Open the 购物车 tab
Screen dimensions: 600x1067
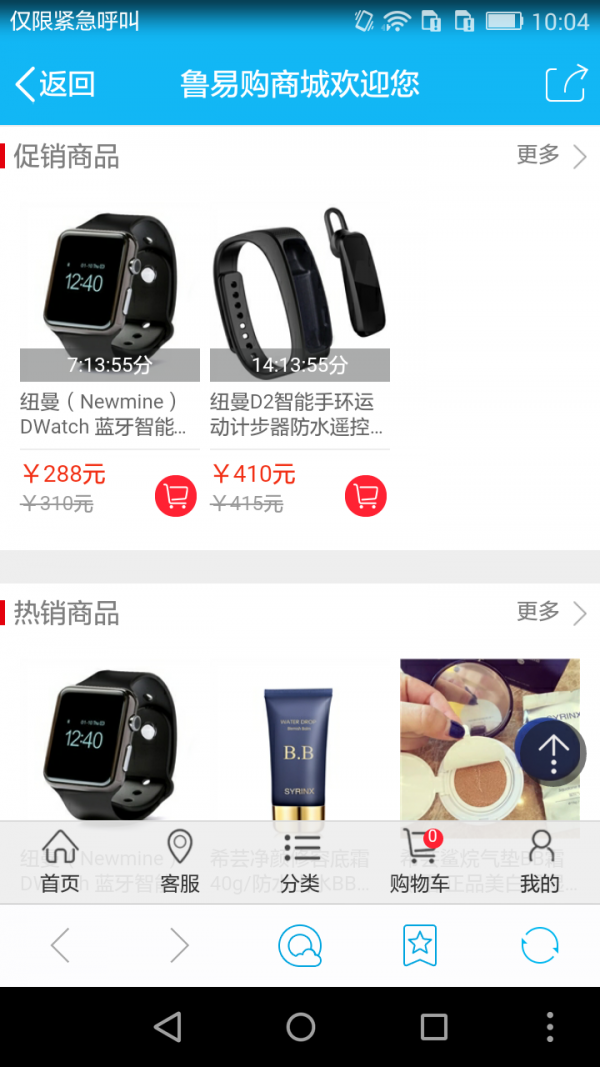pyautogui.click(x=420, y=862)
